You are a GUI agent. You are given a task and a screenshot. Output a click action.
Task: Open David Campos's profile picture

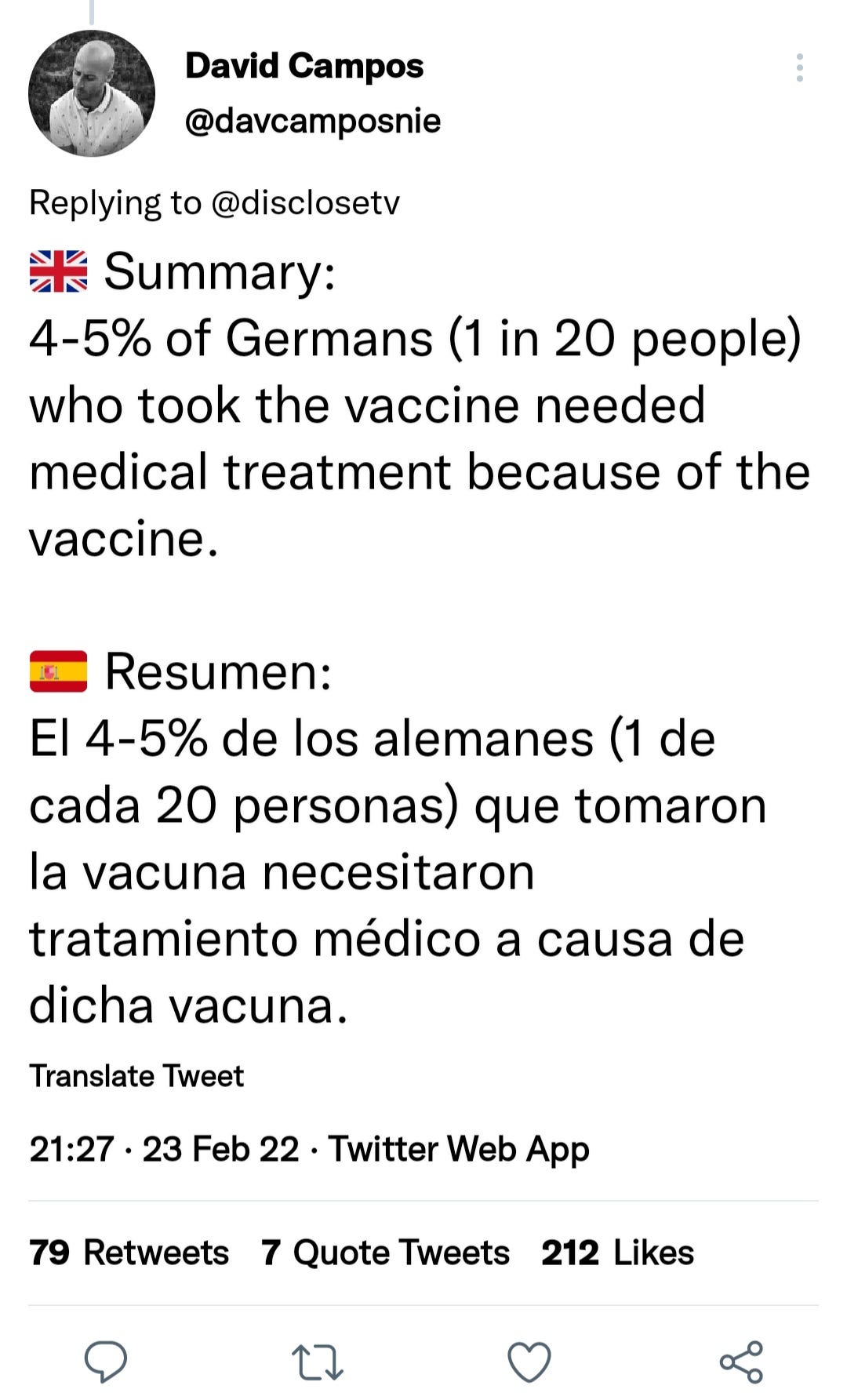[92, 93]
